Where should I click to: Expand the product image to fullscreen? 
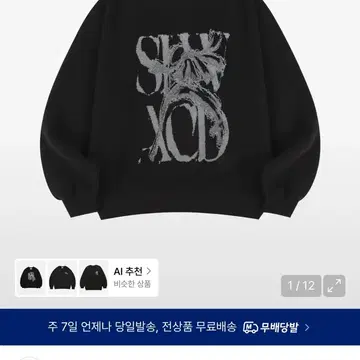(x=334, y=286)
